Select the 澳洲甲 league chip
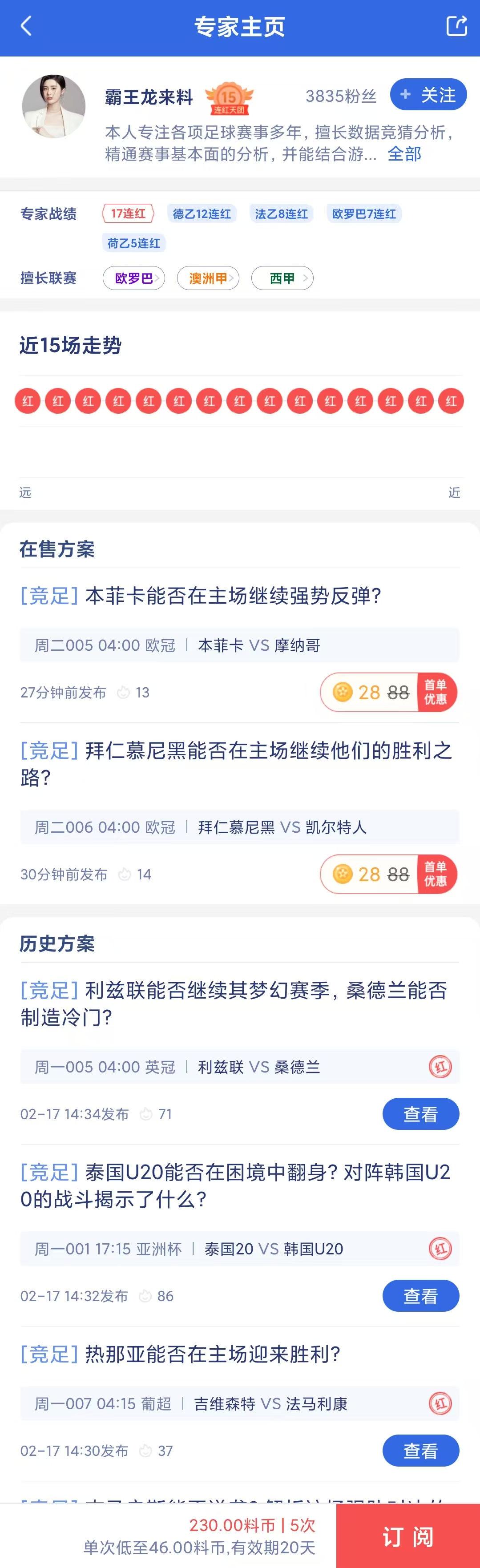Image resolution: width=480 pixels, height=1568 pixels. tap(208, 278)
